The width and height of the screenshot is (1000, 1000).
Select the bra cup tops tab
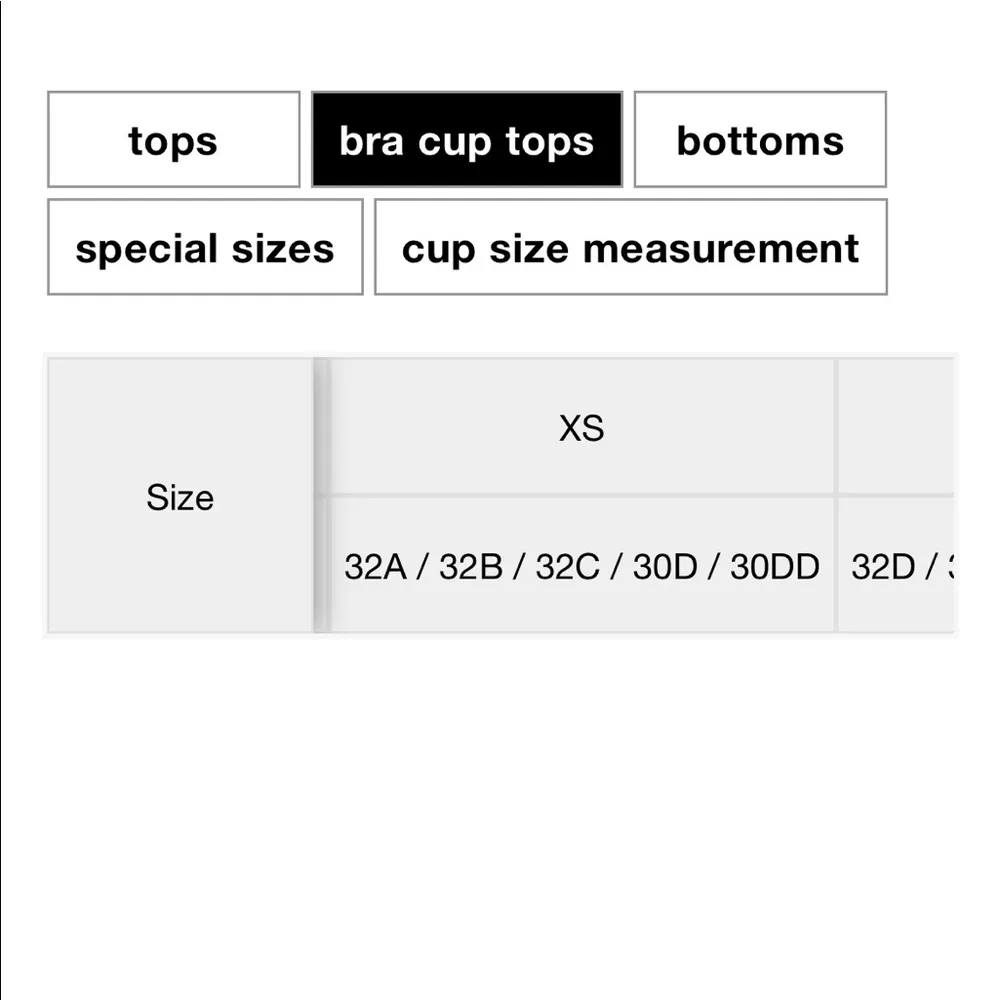(467, 140)
